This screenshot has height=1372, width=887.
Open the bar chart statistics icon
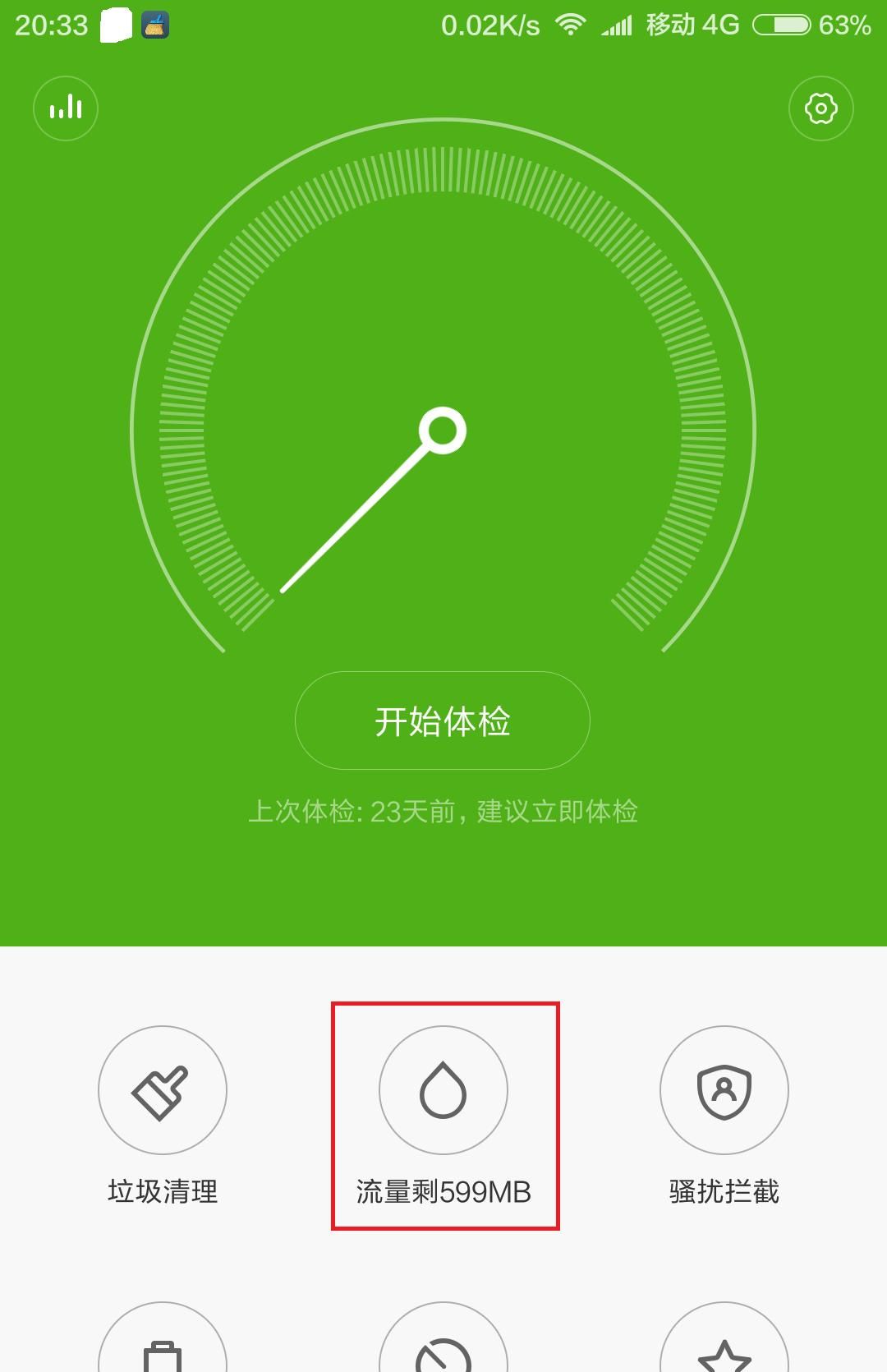click(66, 108)
